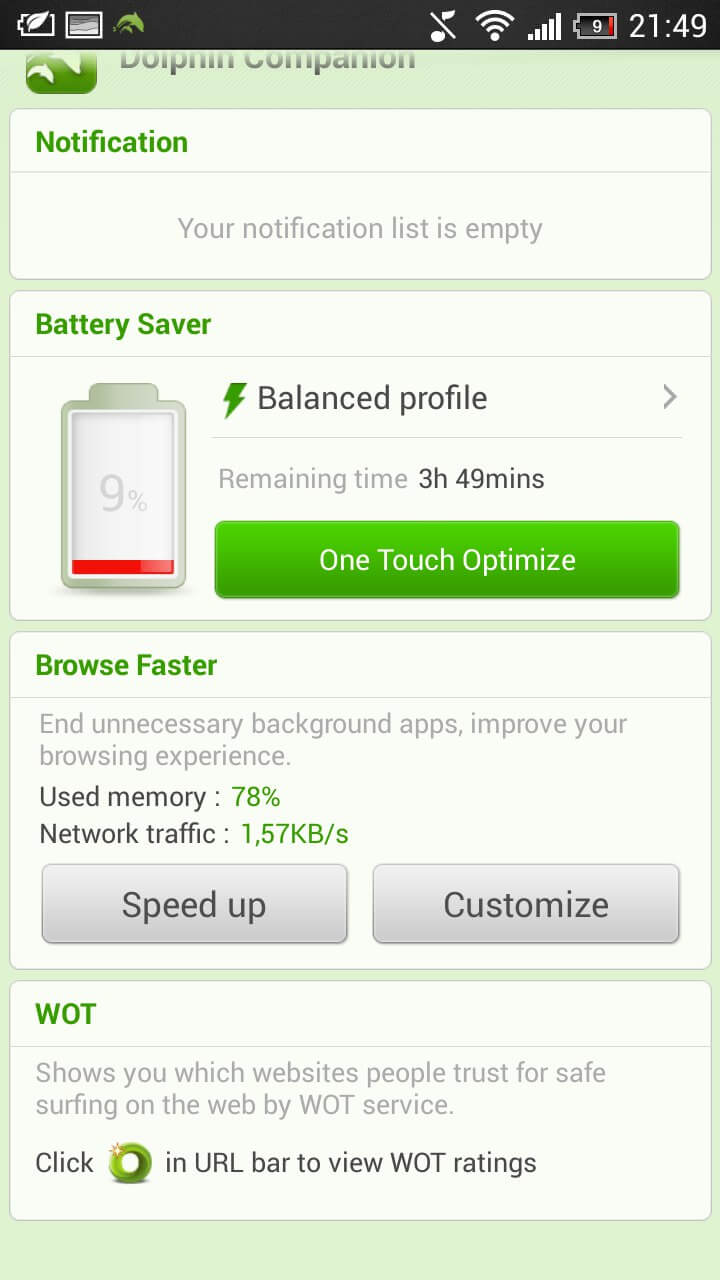Tap the One Touch Optimize button
This screenshot has width=720, height=1280.
tap(447, 560)
